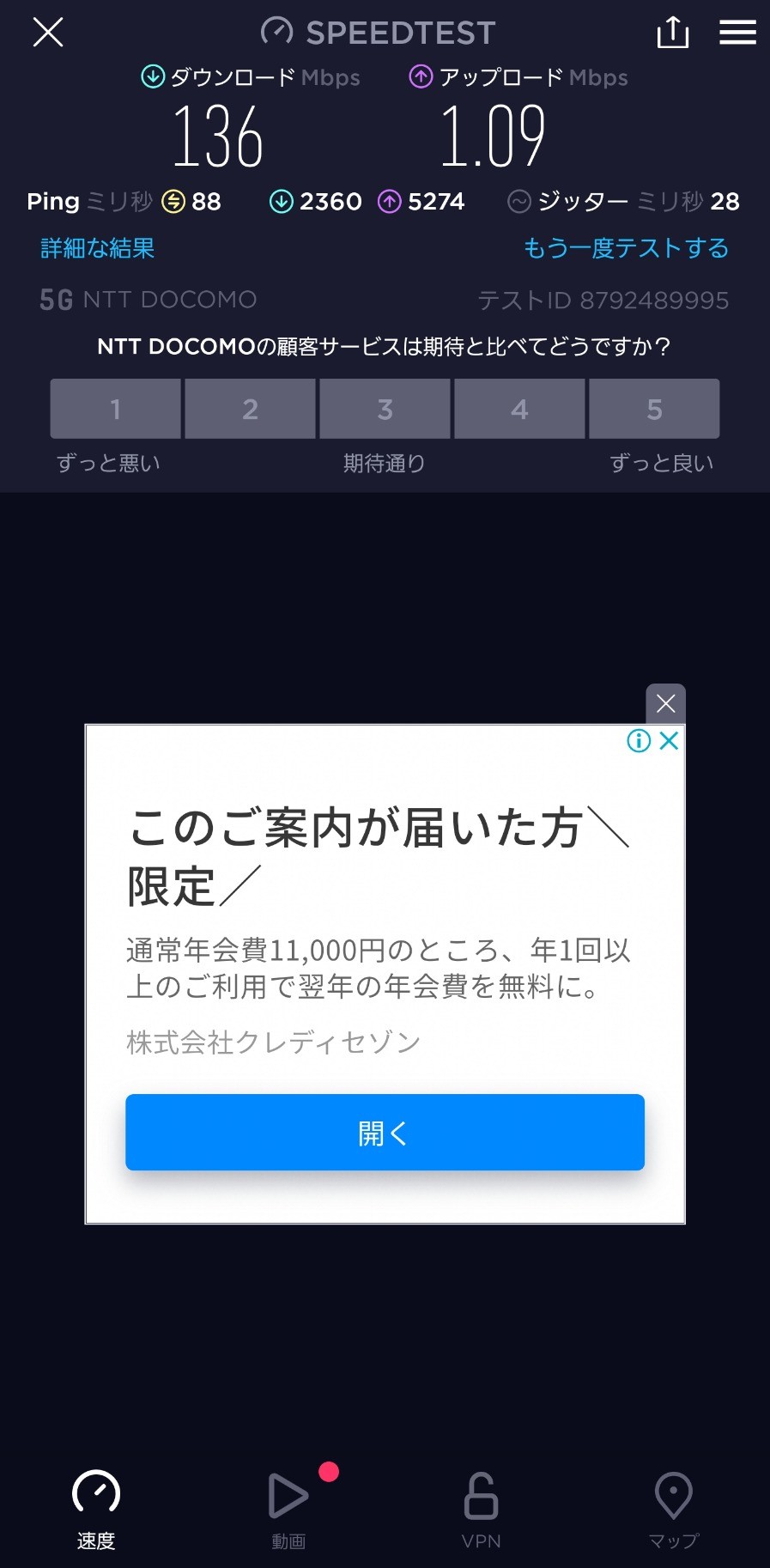Image resolution: width=770 pixels, height=1568 pixels.
Task: Go to the マップ tab
Action: click(674, 1509)
